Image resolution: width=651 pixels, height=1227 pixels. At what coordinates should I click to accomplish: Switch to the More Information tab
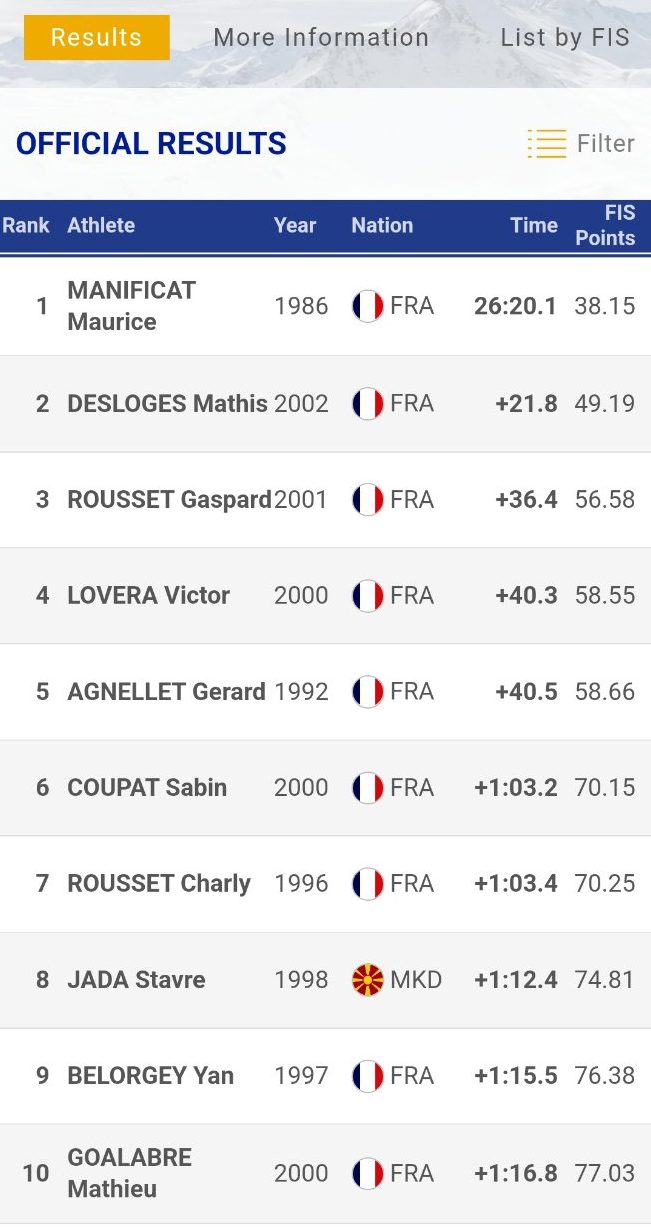tap(321, 38)
